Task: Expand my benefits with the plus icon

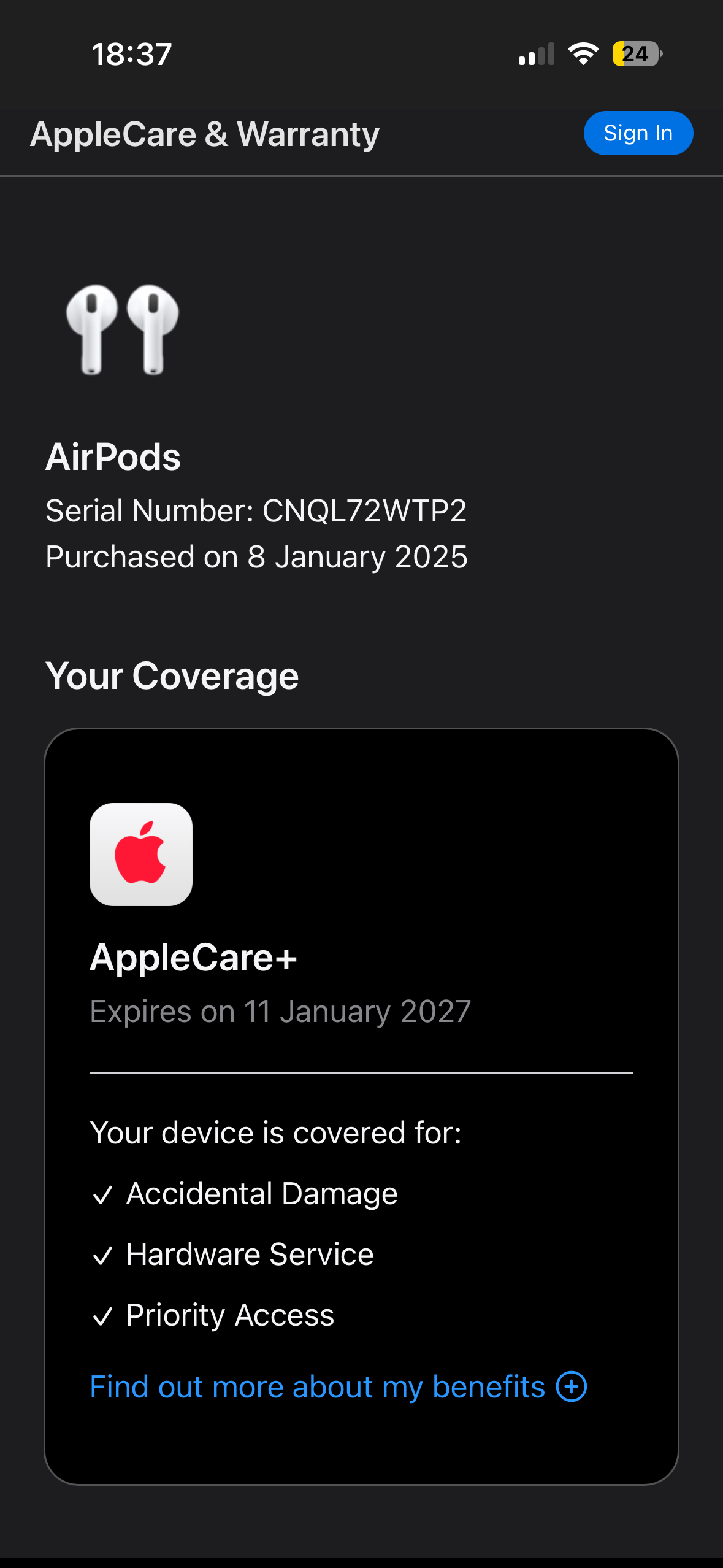Action: (570, 1386)
